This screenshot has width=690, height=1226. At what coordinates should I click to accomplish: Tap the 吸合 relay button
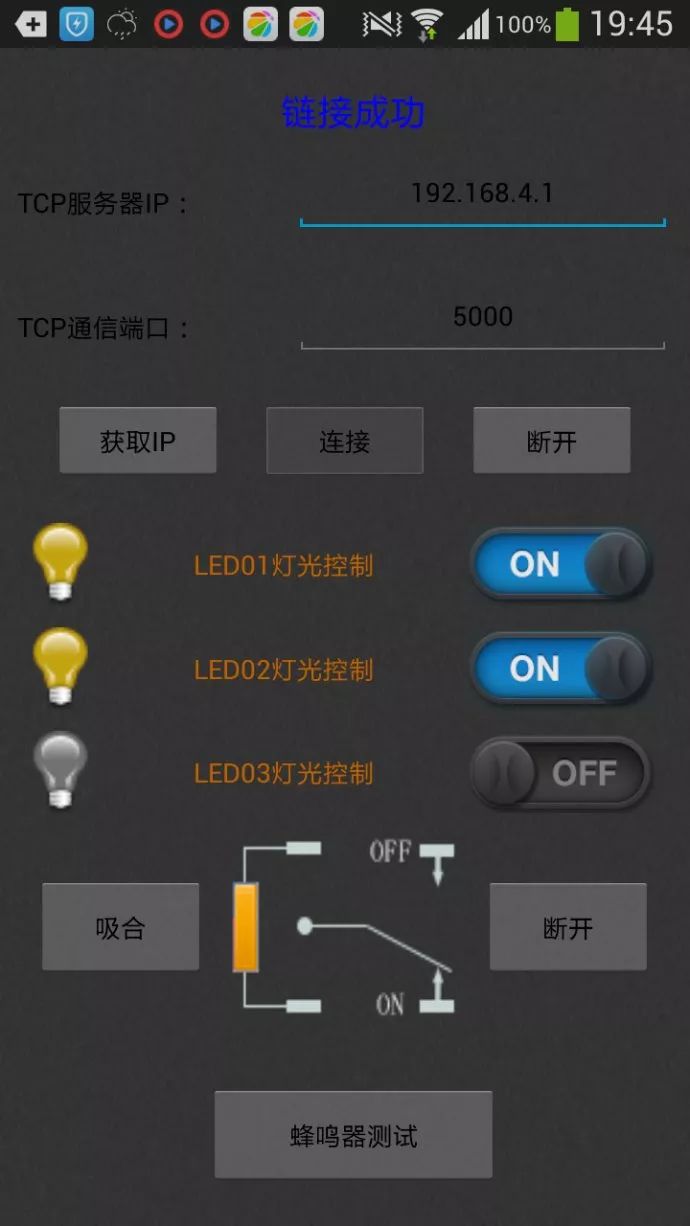click(120, 927)
